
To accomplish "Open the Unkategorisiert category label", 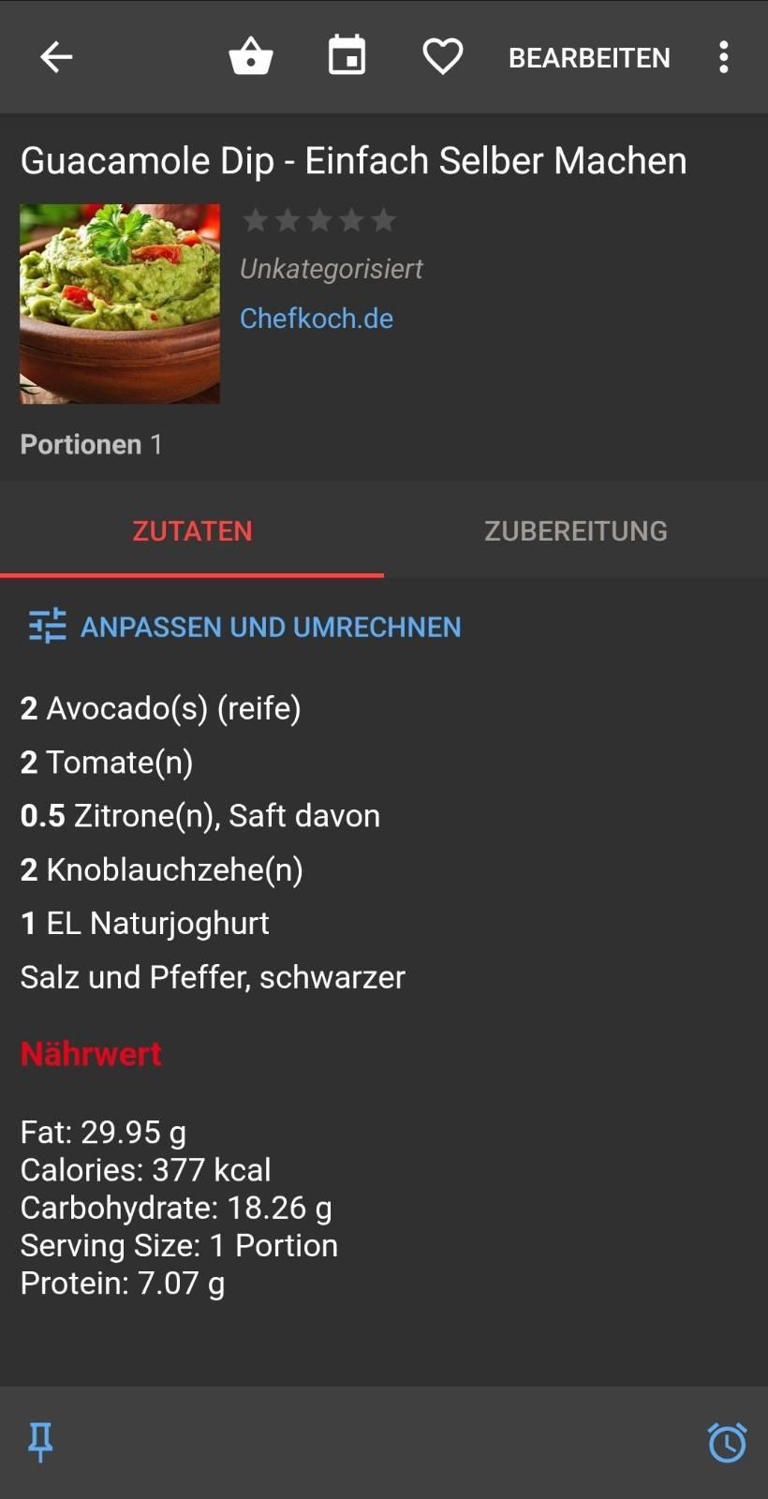I will coord(331,268).
